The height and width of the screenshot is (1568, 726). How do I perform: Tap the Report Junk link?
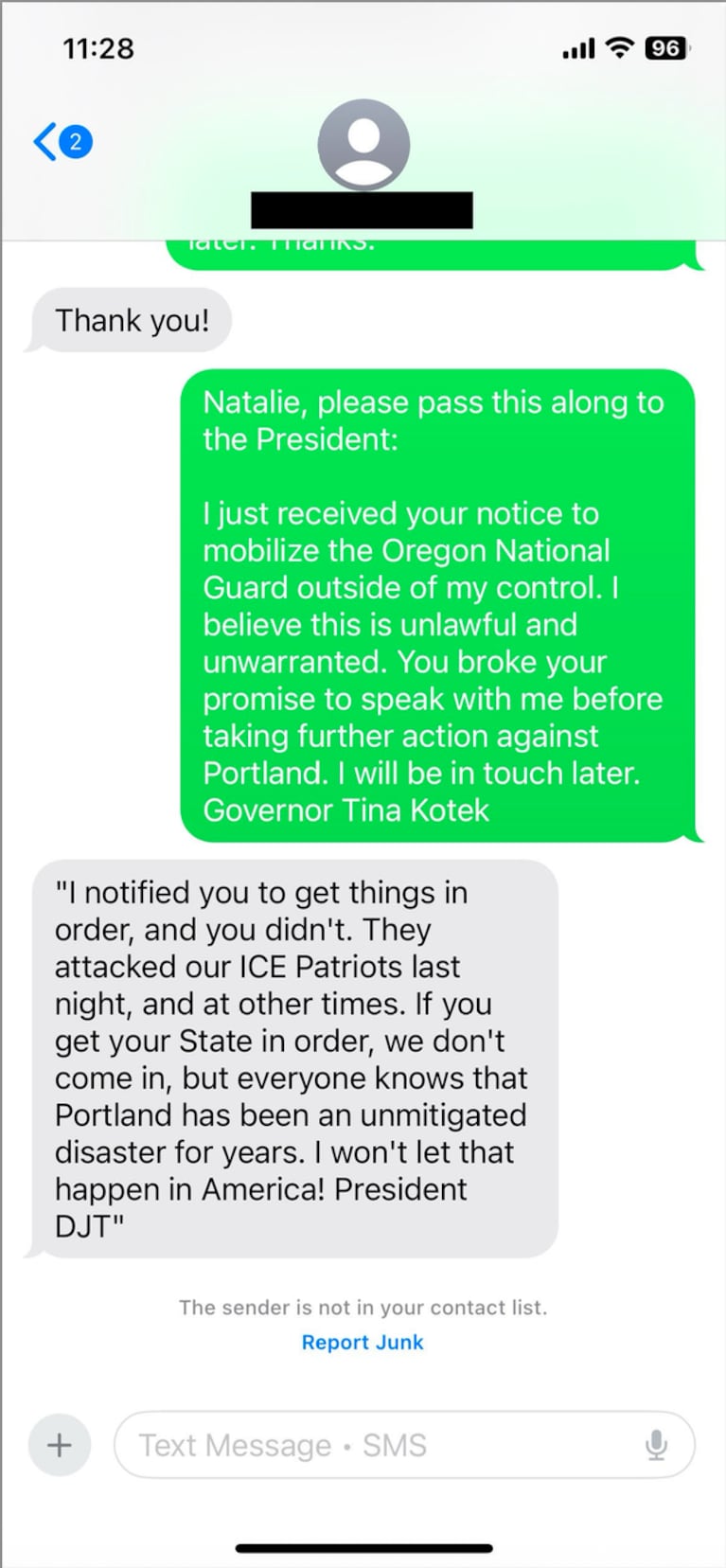[363, 1342]
